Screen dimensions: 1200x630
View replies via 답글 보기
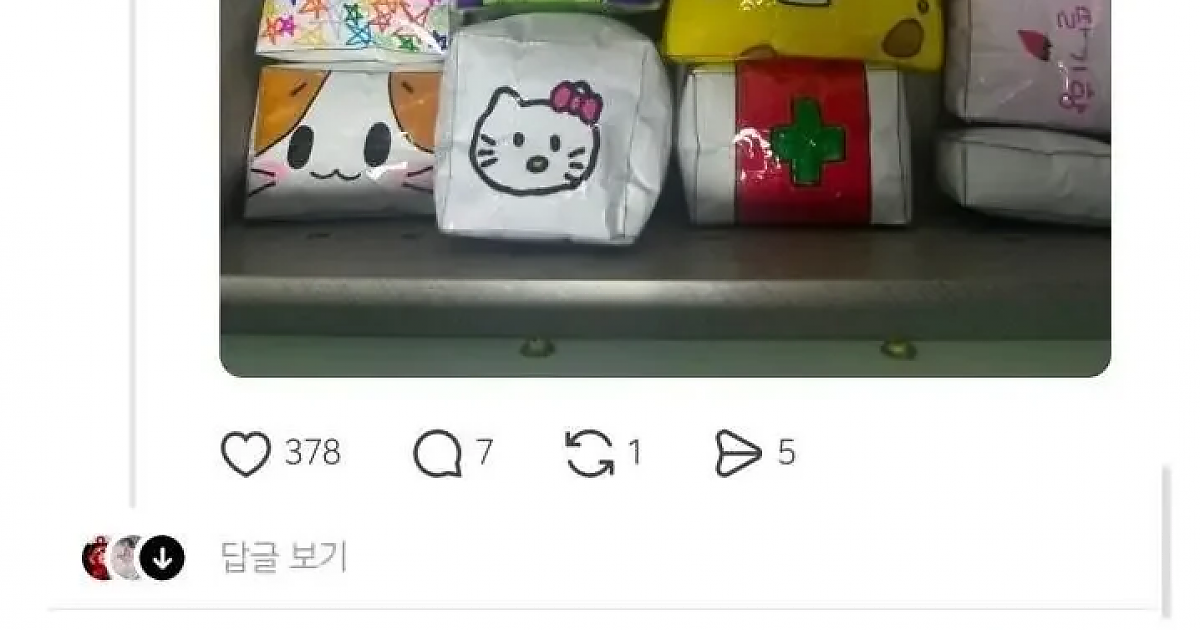(x=284, y=557)
